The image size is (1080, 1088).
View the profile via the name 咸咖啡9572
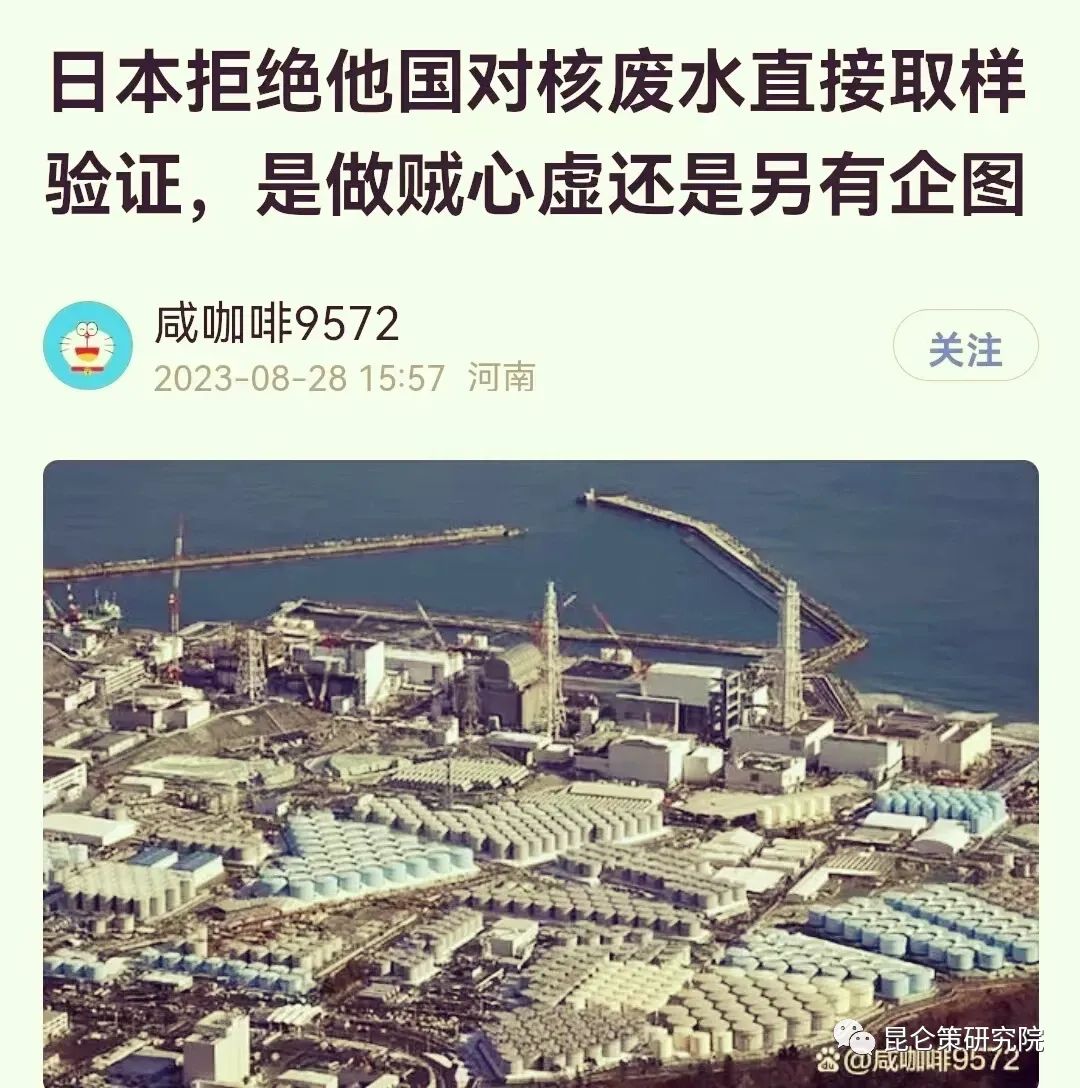tap(277, 325)
